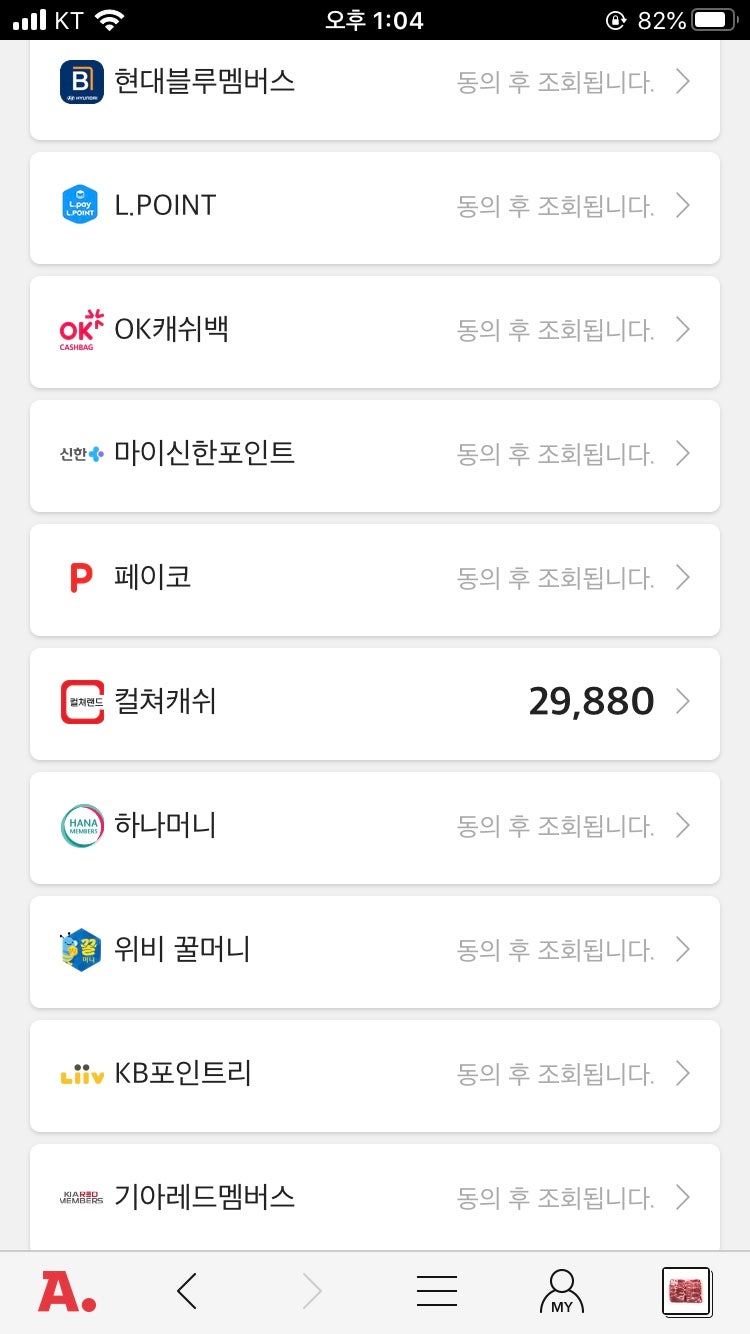The height and width of the screenshot is (1334, 750).
Task: Tap the MY profile icon
Action: (x=561, y=1290)
